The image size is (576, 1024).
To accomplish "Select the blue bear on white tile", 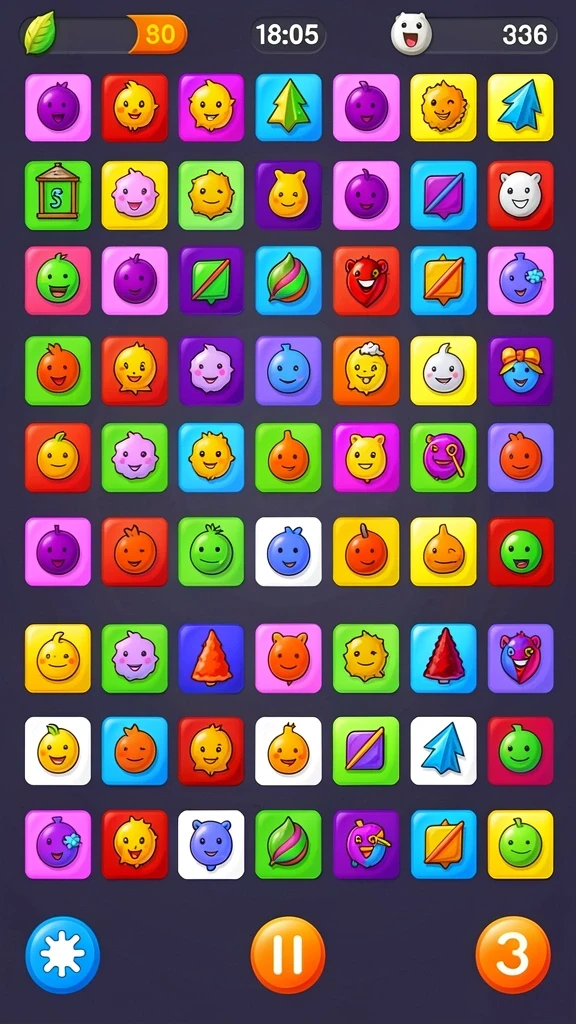I will pyautogui.click(x=211, y=844).
